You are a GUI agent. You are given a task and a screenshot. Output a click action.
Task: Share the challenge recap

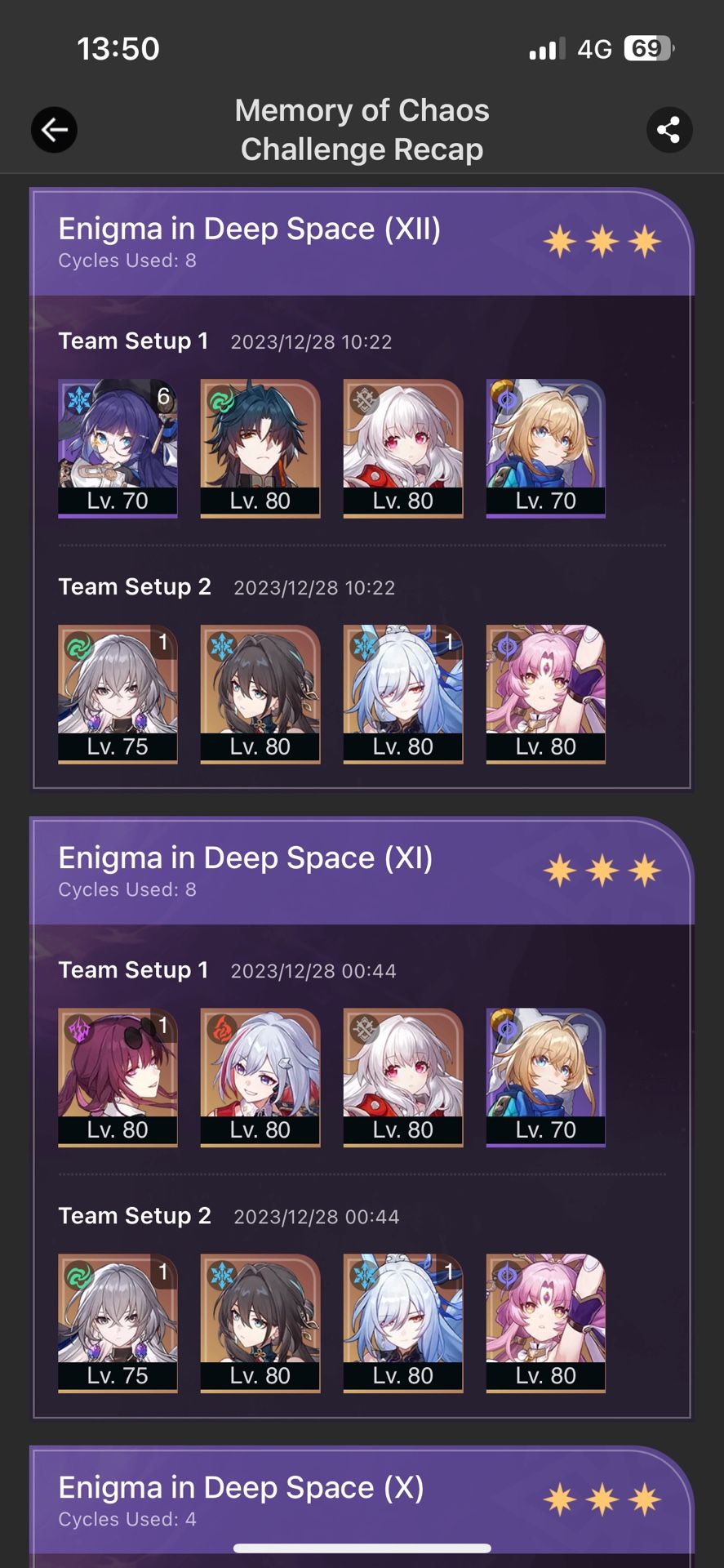(668, 130)
